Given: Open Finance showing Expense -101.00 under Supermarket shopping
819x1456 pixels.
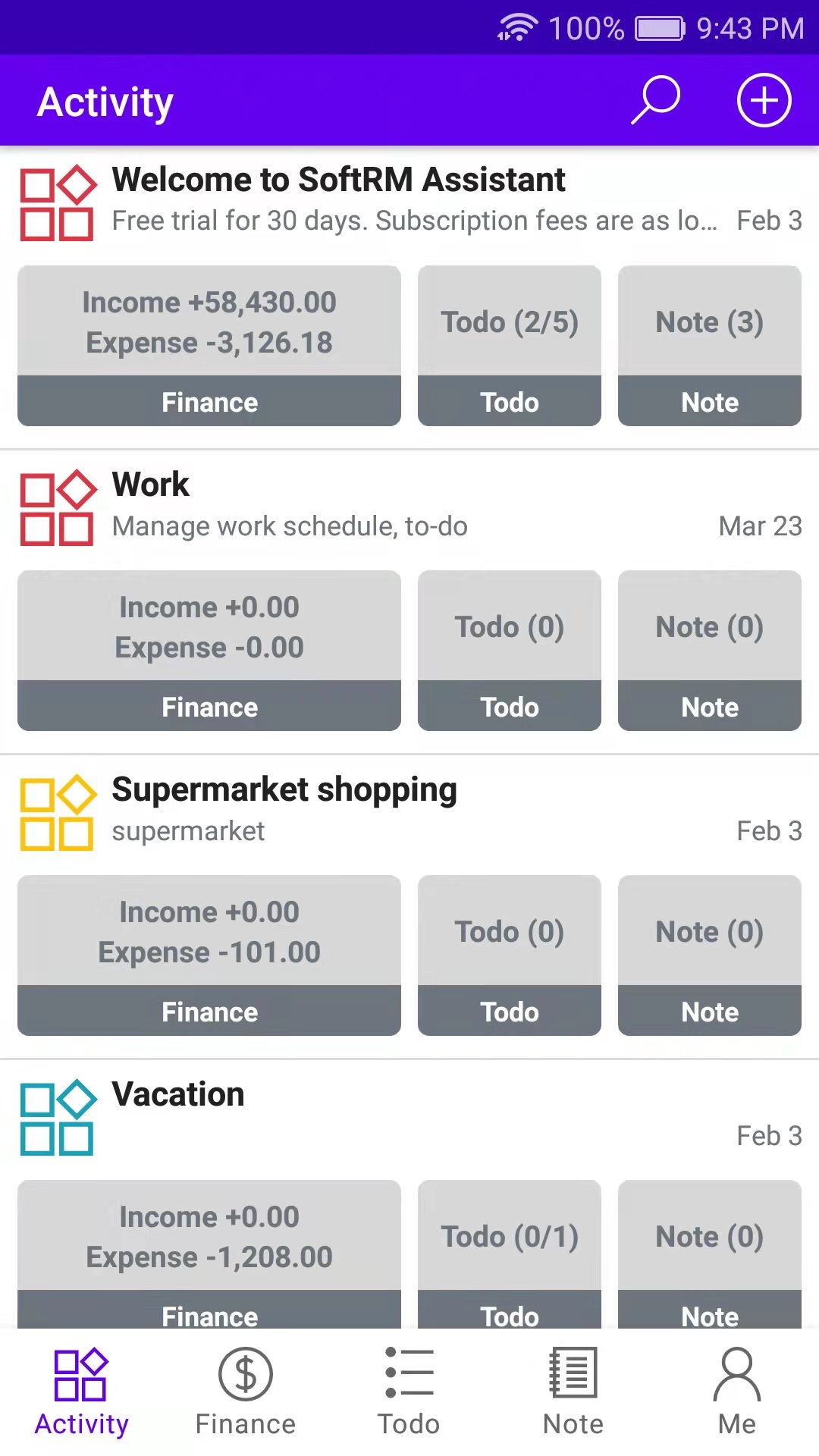Looking at the screenshot, I should 209,955.
